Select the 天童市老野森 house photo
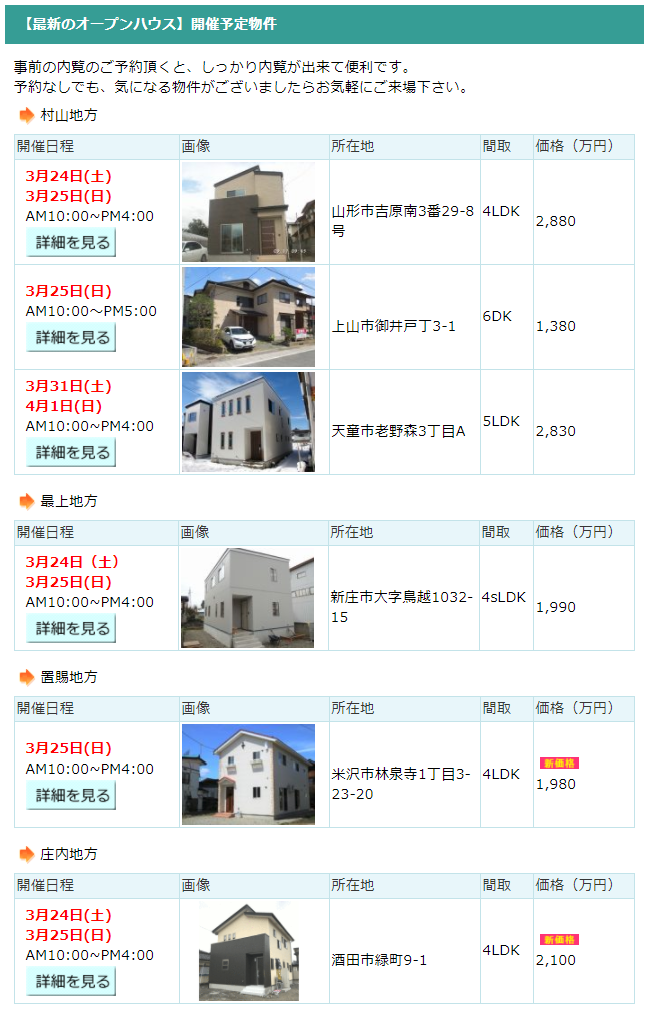 [248, 422]
